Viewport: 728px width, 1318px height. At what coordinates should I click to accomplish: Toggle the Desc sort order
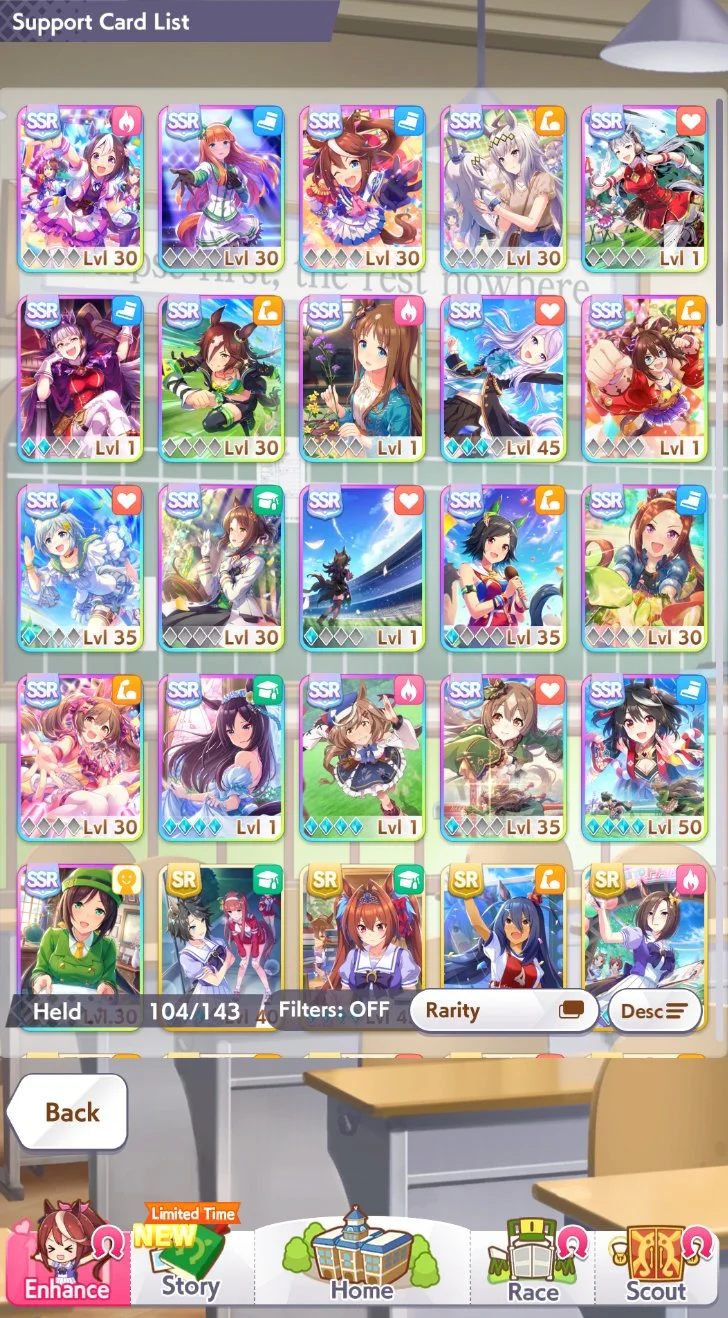(653, 1010)
